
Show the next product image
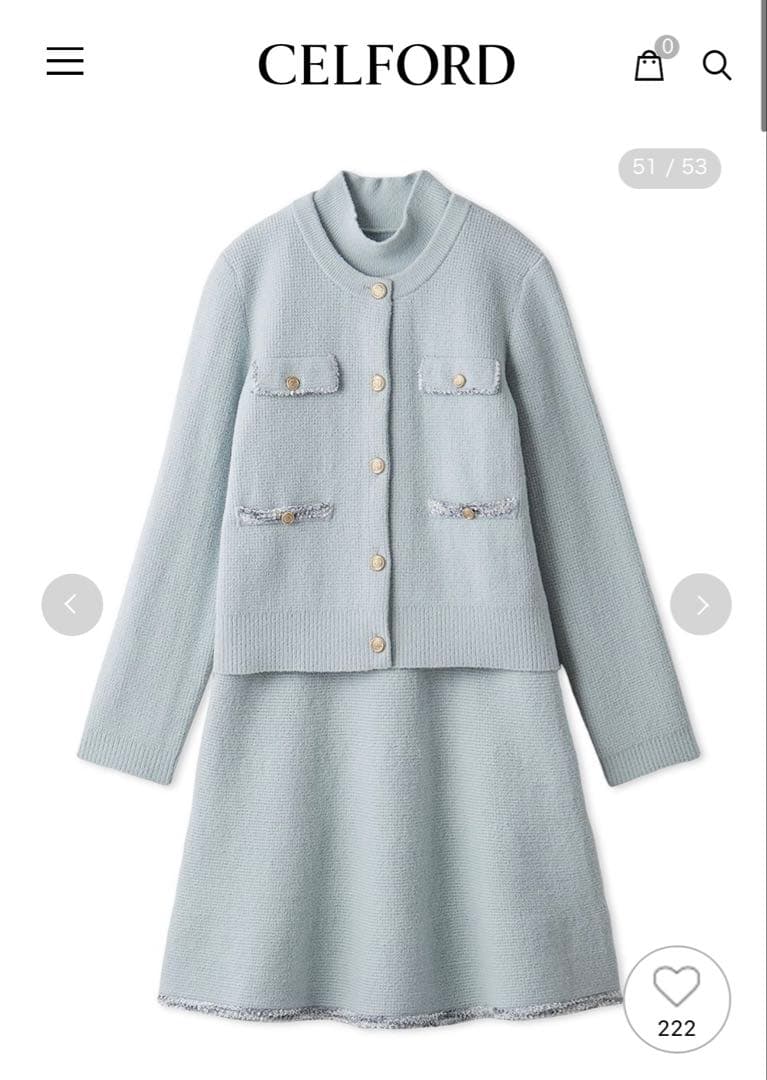tap(700, 604)
